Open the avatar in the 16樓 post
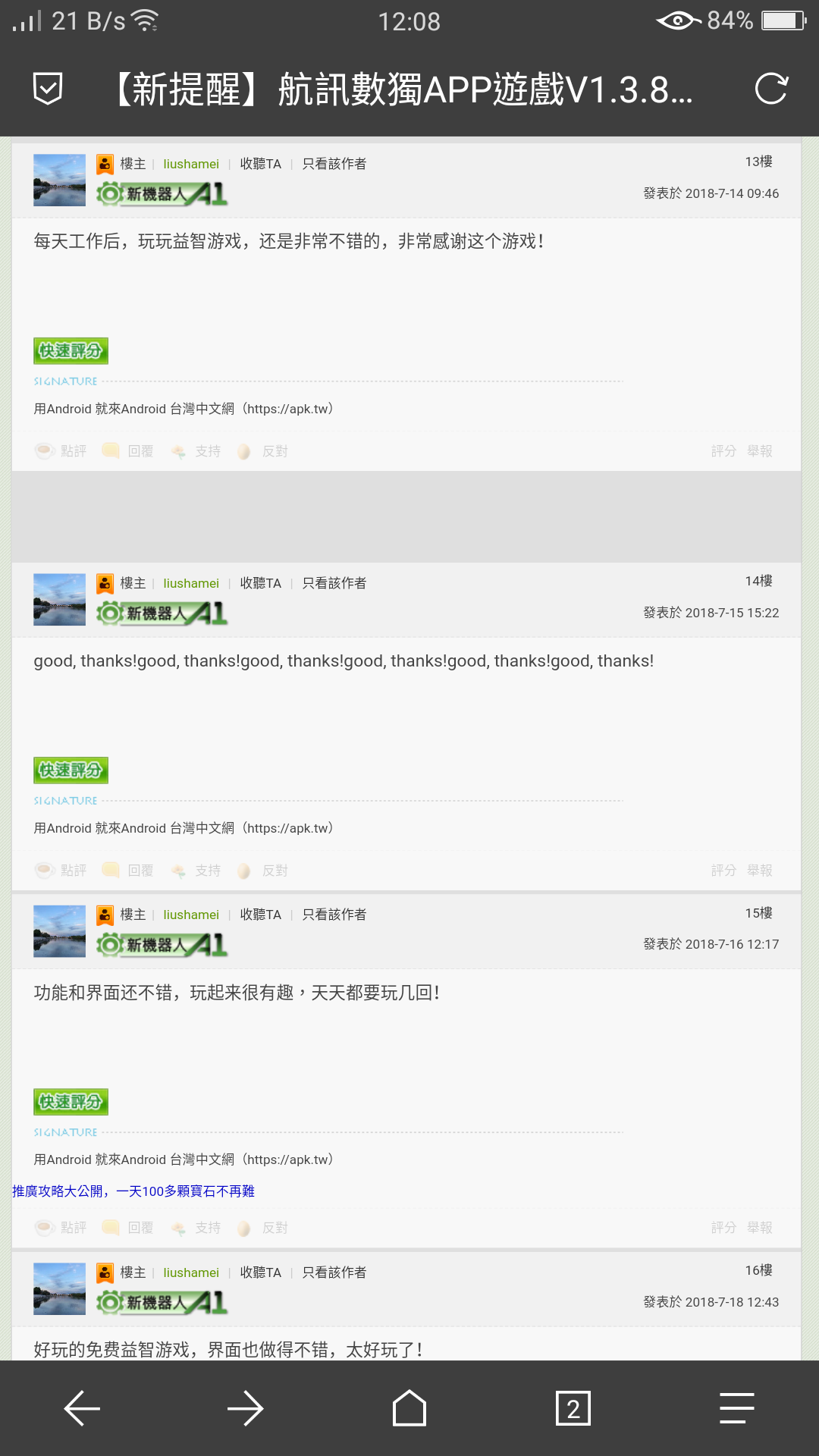This screenshot has width=819, height=1456. [59, 1288]
